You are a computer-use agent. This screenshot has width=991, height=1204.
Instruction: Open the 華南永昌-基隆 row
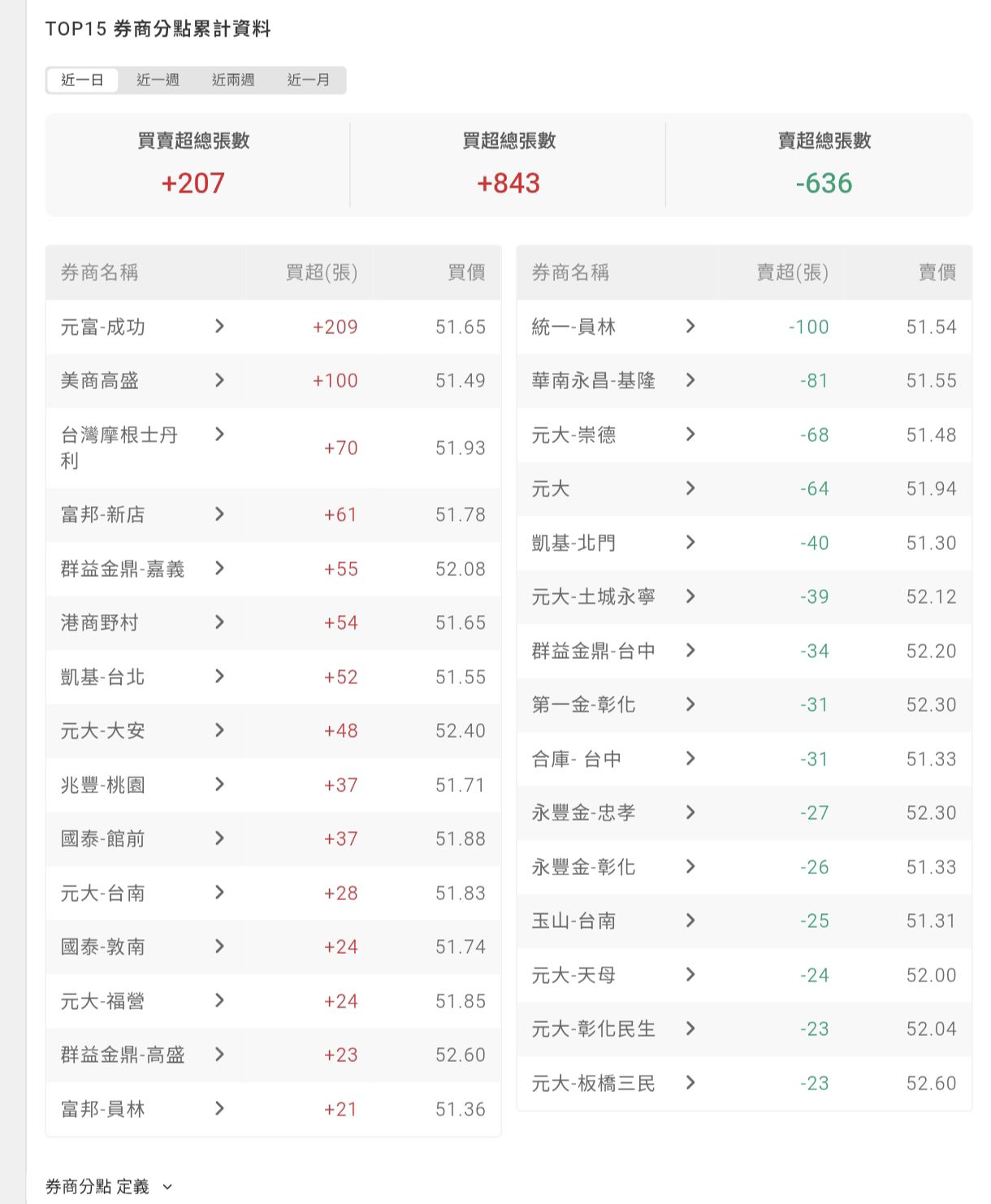click(690, 380)
